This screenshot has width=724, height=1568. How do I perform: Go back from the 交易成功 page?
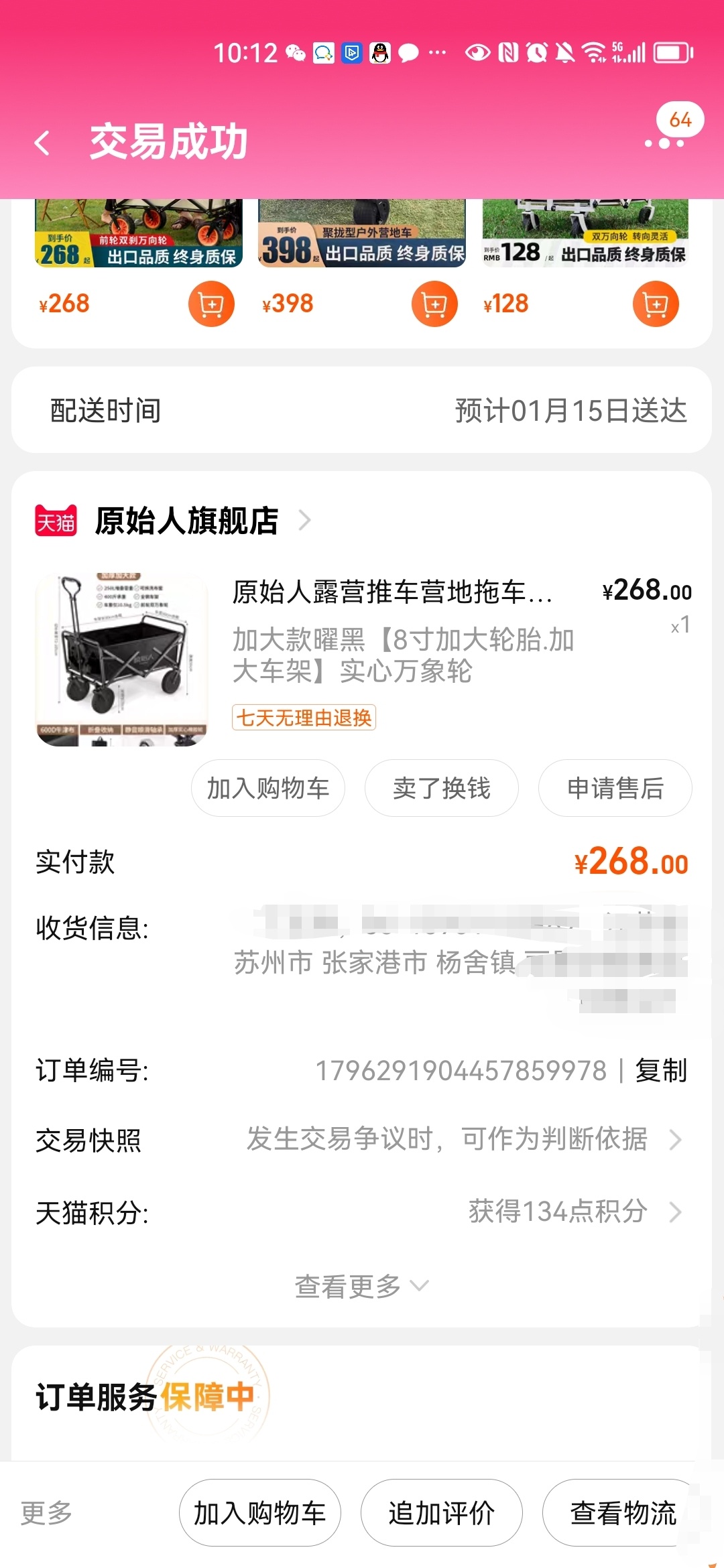tap(42, 143)
